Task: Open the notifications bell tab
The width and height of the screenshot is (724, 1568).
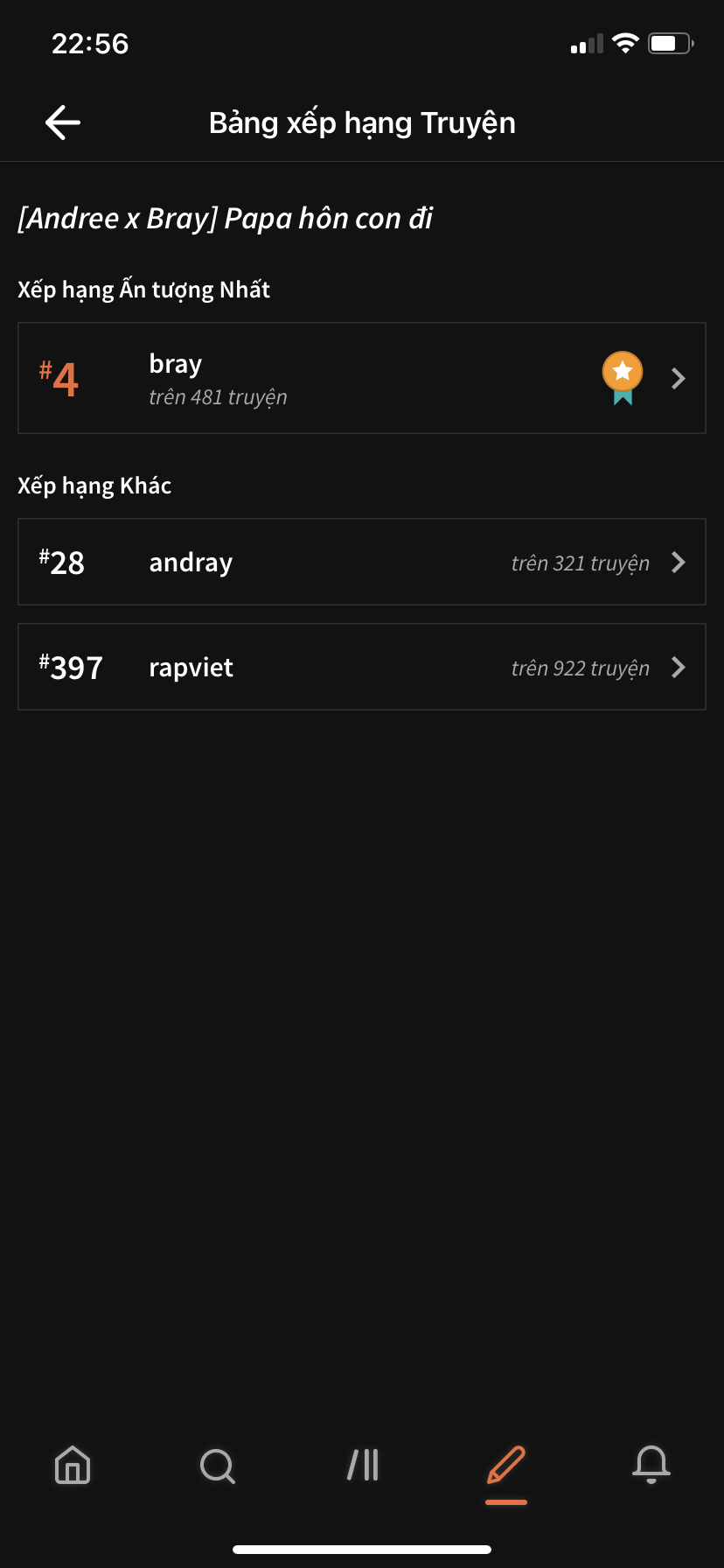Action: [x=651, y=1465]
